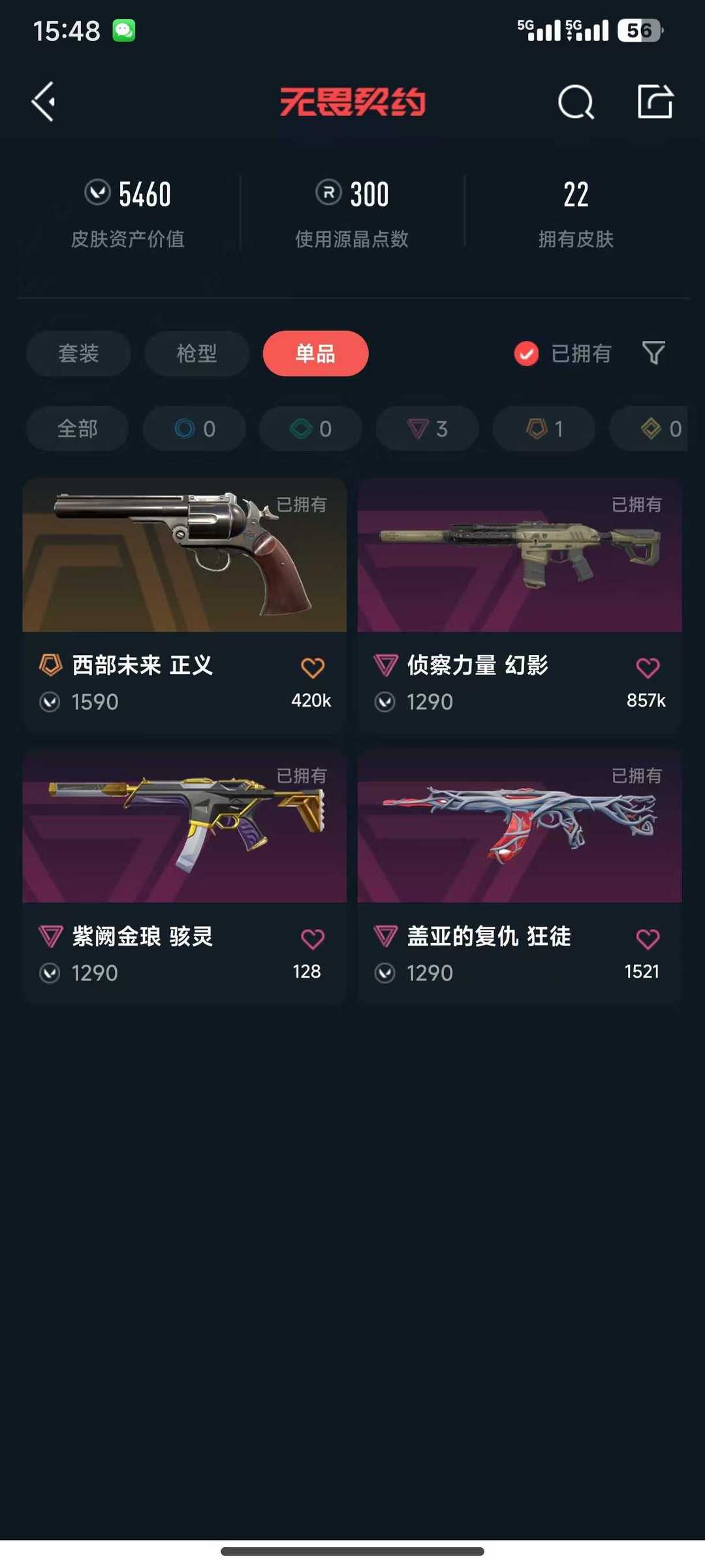Filter by the pink triangle tier showing 3
Screen dimensions: 705x1568
427,428
